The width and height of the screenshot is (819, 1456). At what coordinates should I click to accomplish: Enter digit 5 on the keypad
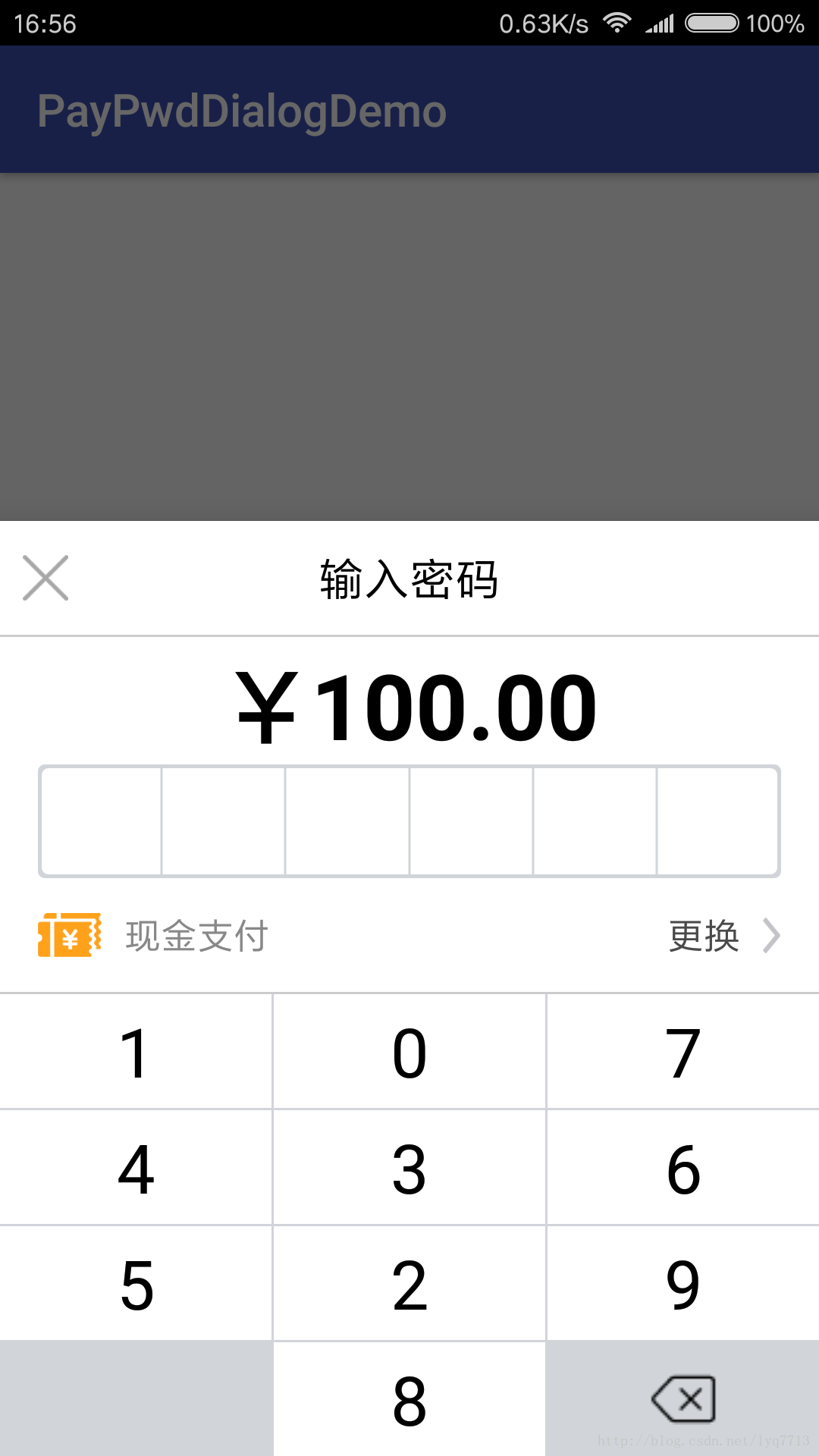(136, 1285)
